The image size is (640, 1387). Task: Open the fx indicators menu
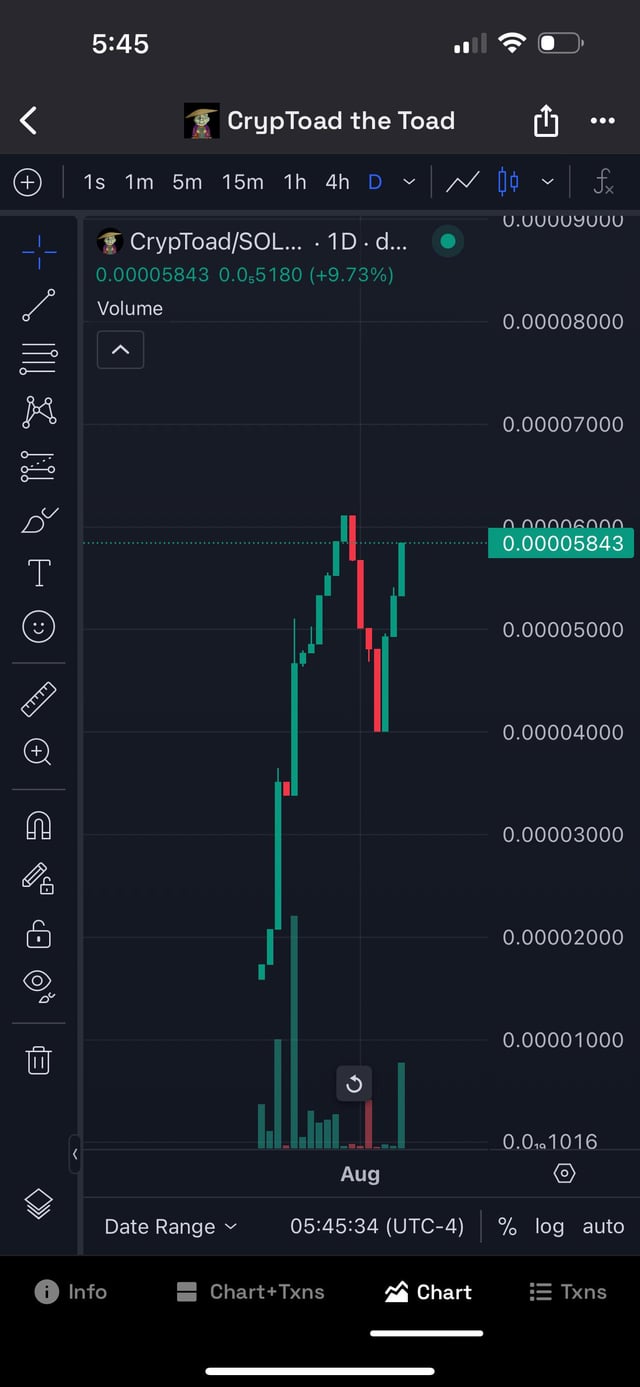click(603, 182)
